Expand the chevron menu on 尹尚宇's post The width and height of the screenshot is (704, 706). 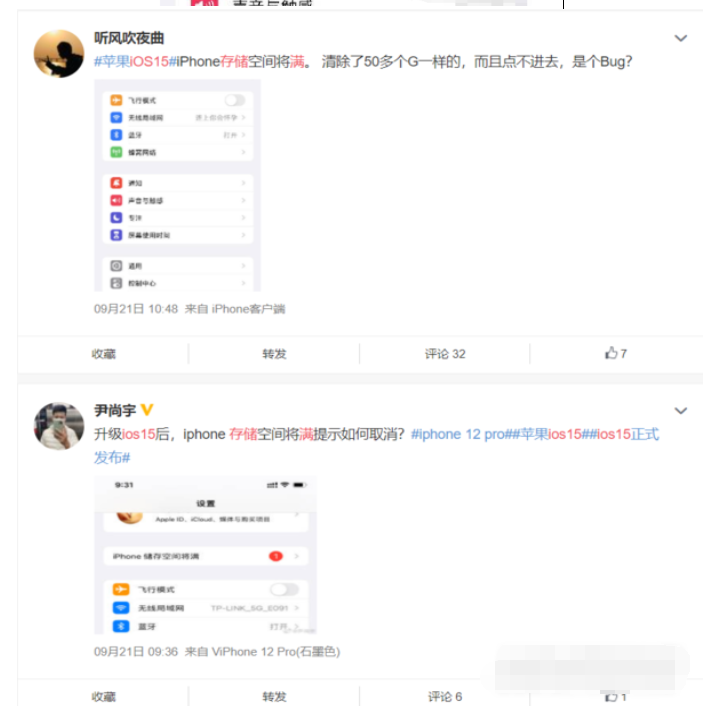click(681, 411)
